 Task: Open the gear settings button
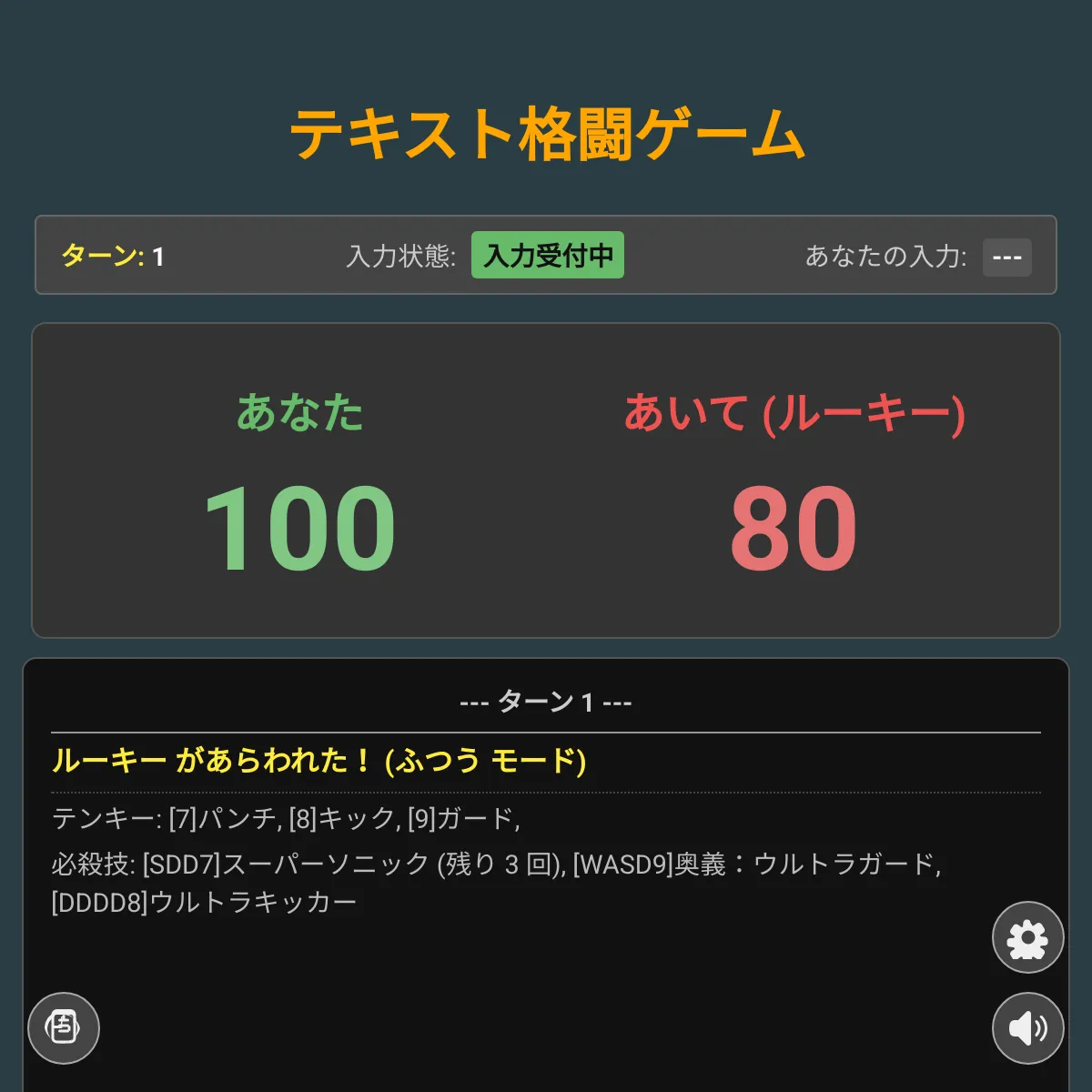point(1027,937)
